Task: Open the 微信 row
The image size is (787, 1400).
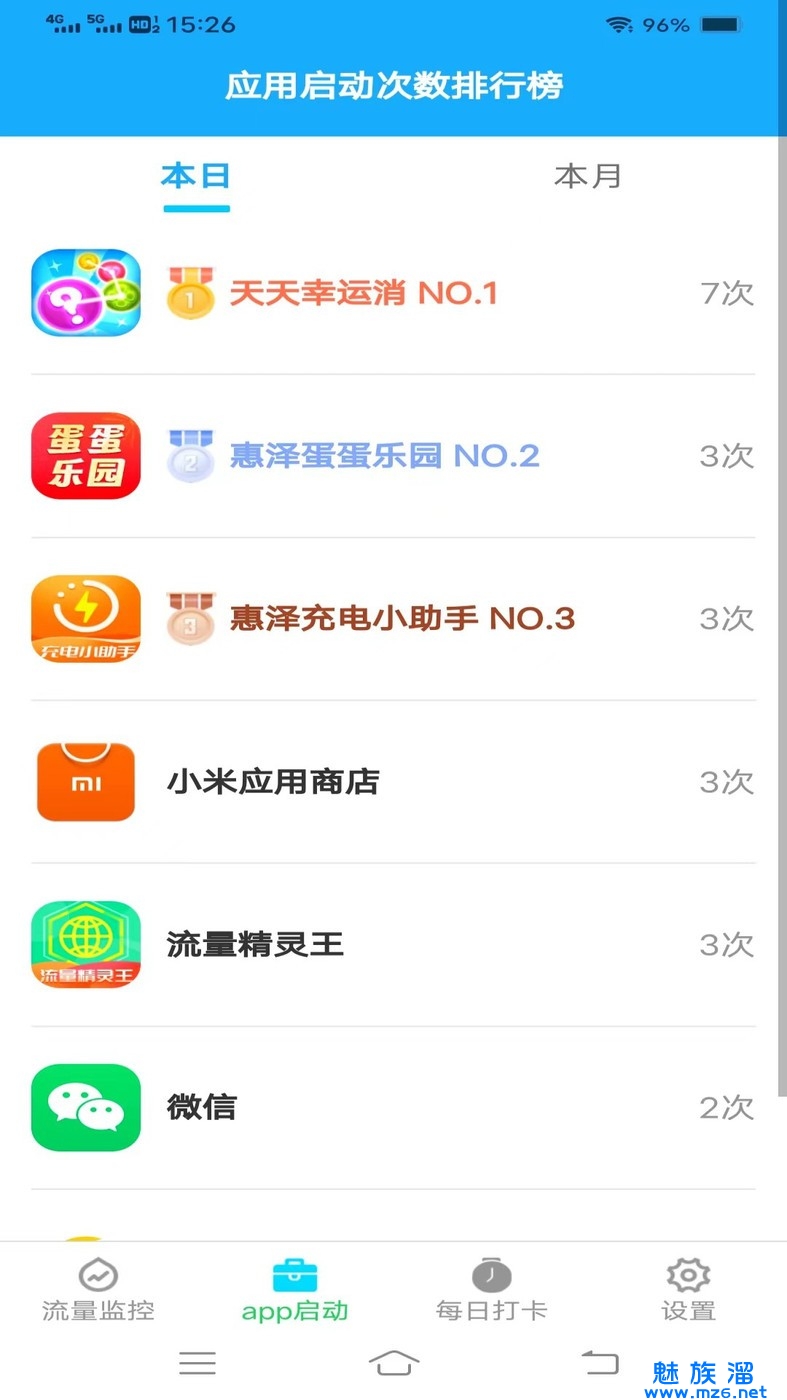Action: coord(393,1108)
